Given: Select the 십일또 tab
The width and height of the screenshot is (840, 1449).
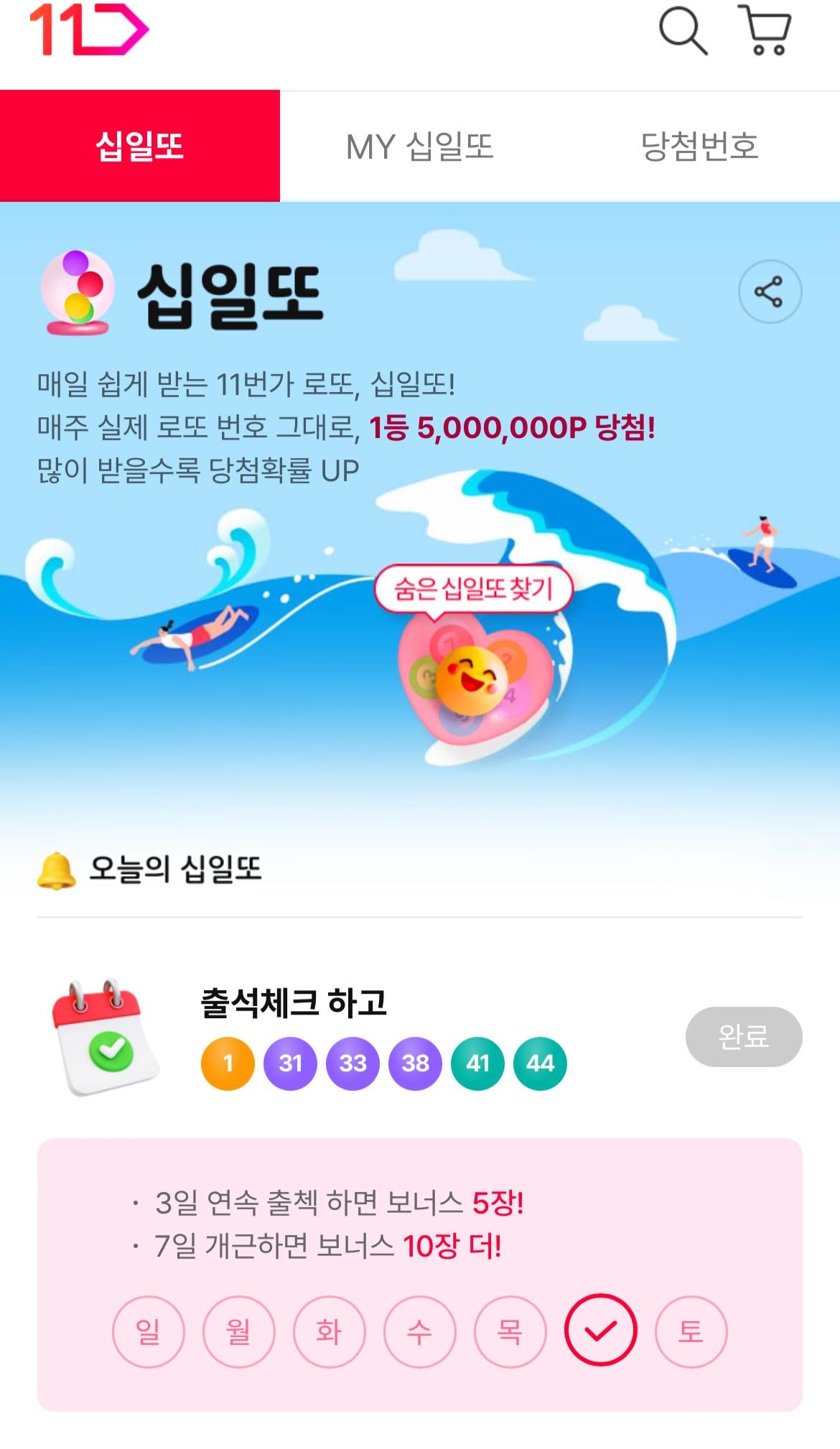Looking at the screenshot, I should pyautogui.click(x=140, y=146).
